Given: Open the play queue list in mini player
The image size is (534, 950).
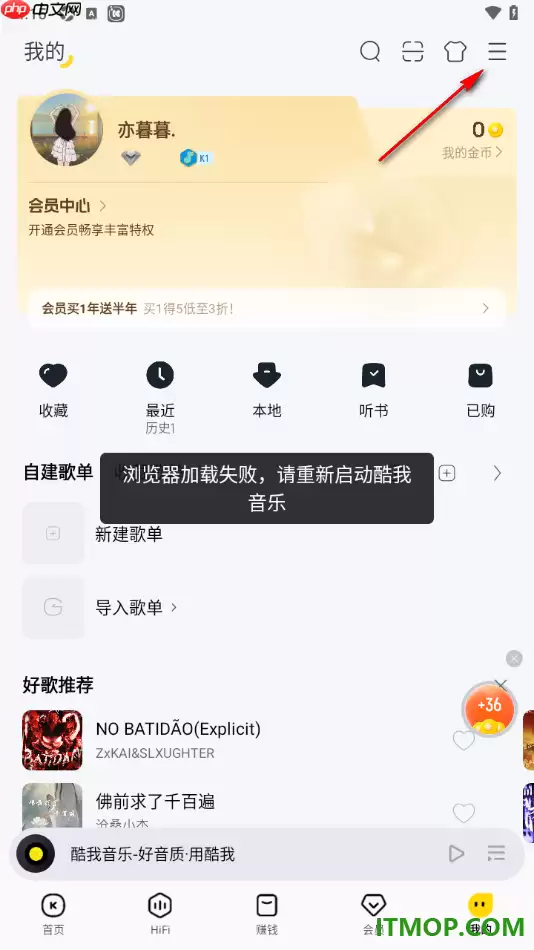Looking at the screenshot, I should (x=496, y=854).
